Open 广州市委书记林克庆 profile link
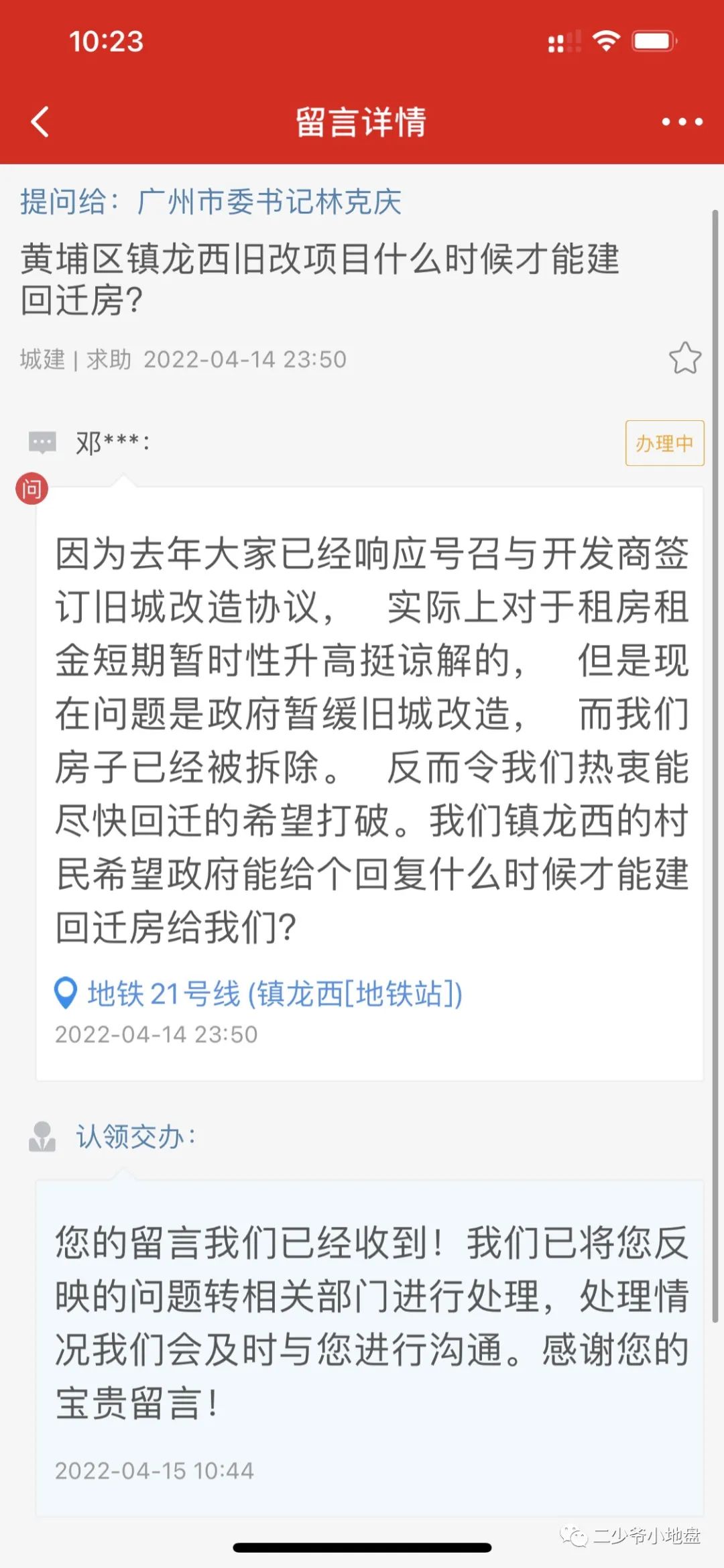Image resolution: width=724 pixels, height=1568 pixels. tap(267, 204)
